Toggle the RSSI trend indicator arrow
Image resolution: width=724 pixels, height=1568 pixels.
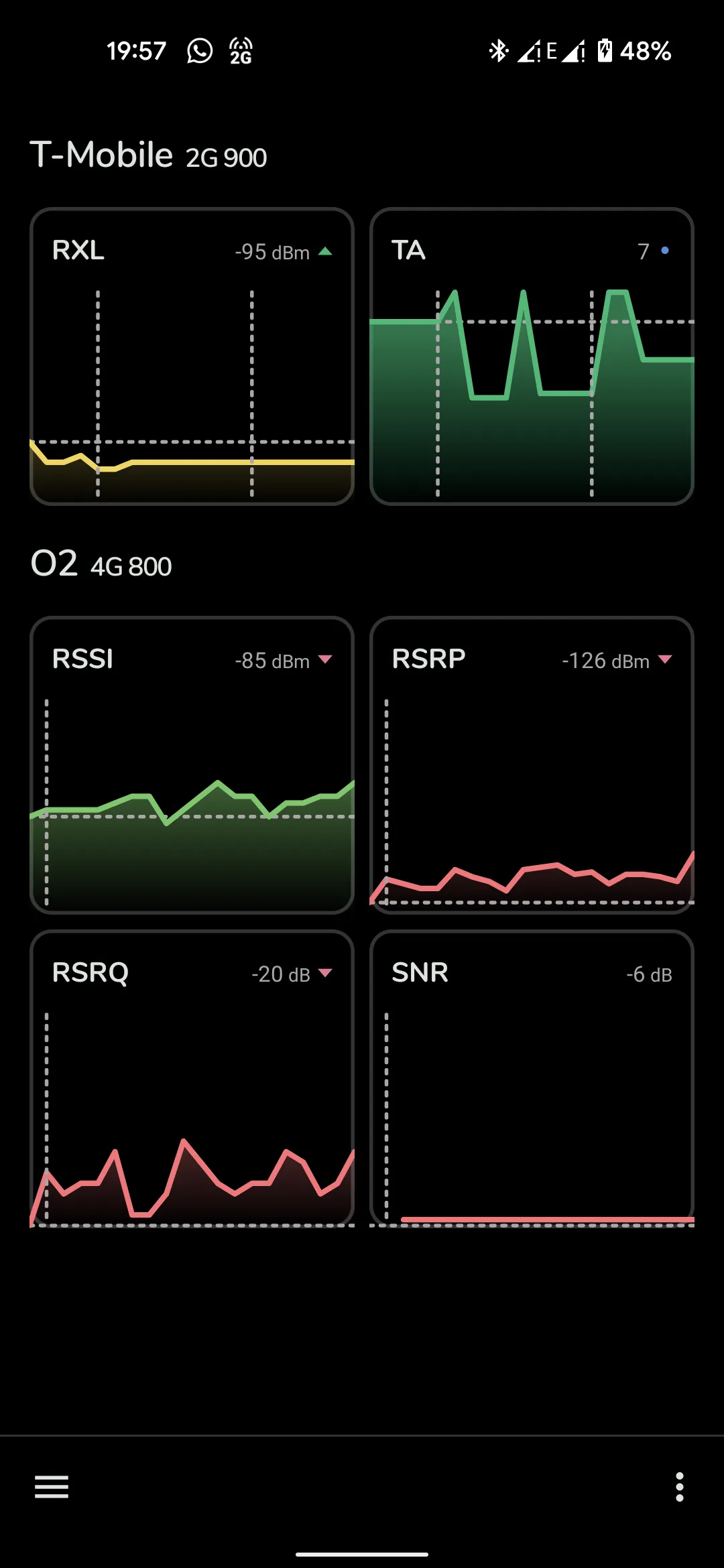pos(326,660)
